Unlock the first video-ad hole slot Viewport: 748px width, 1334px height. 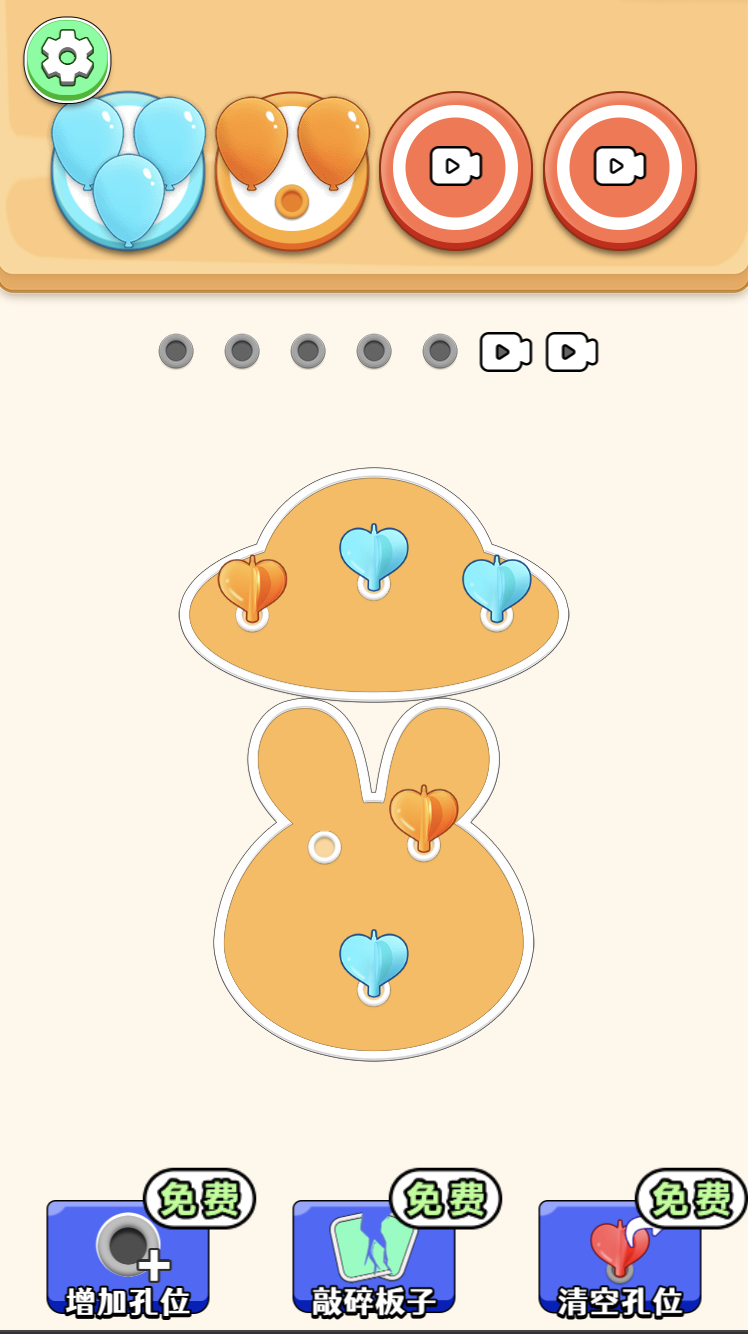(x=505, y=352)
